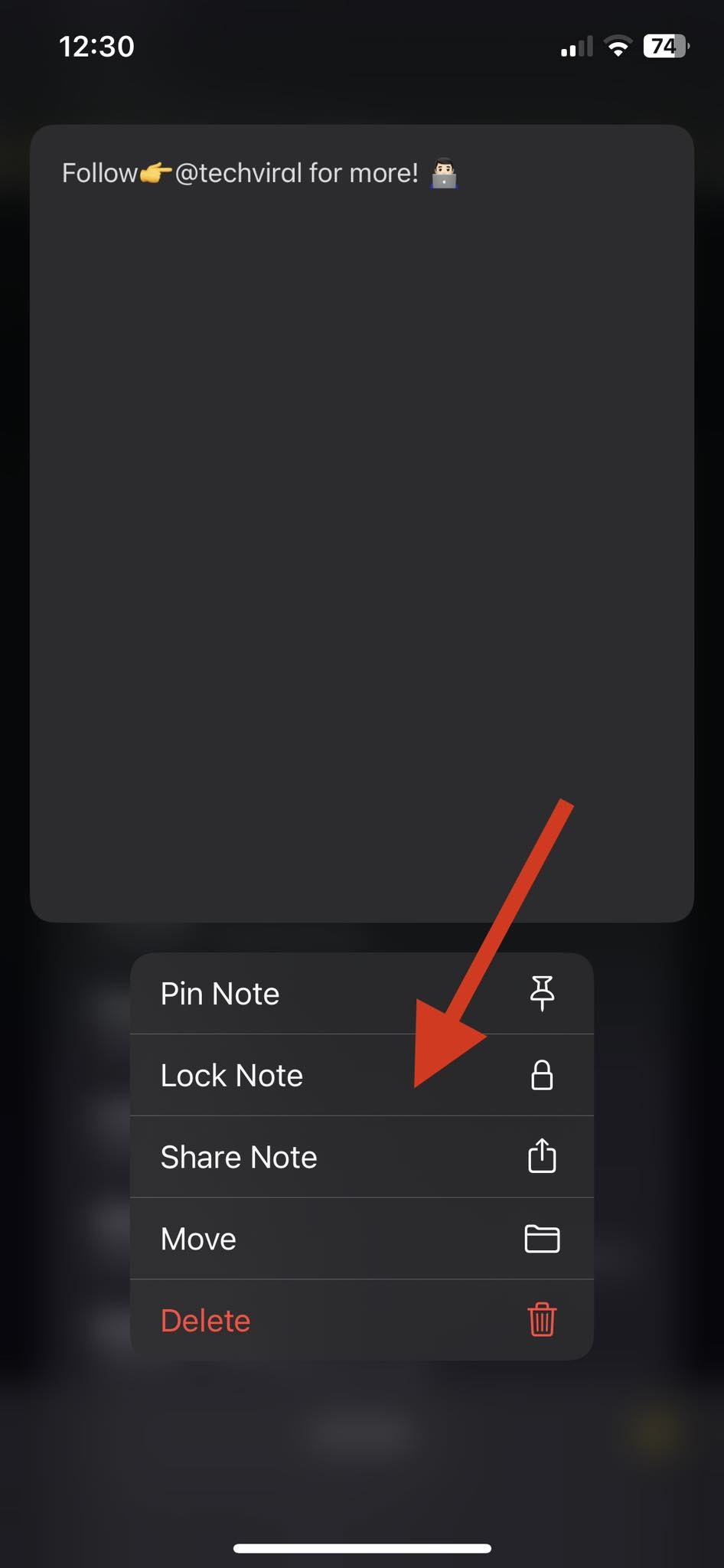Select Pin Note from the menu
Viewport: 724px width, 1568px height.
pyautogui.click(x=361, y=993)
